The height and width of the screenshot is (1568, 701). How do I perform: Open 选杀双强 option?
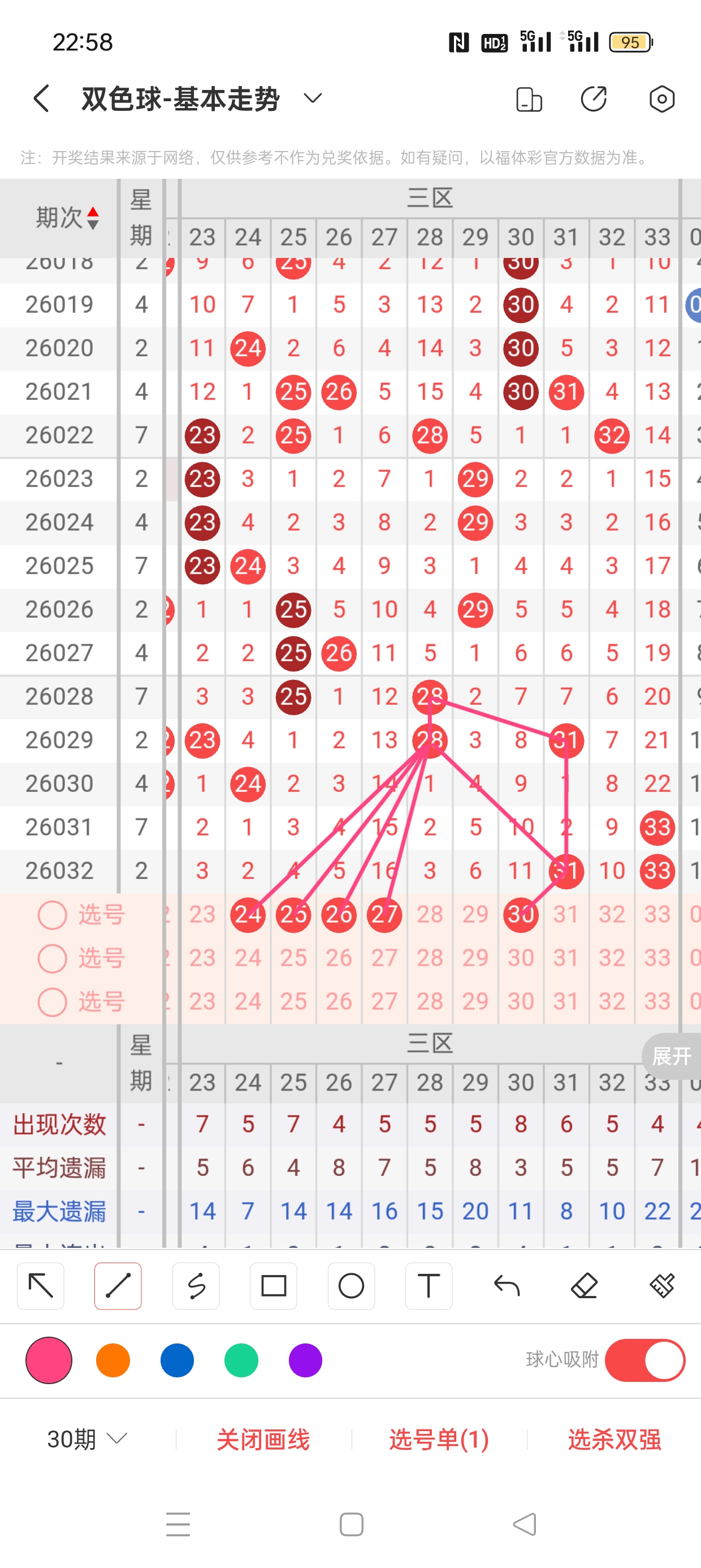pos(614,1439)
